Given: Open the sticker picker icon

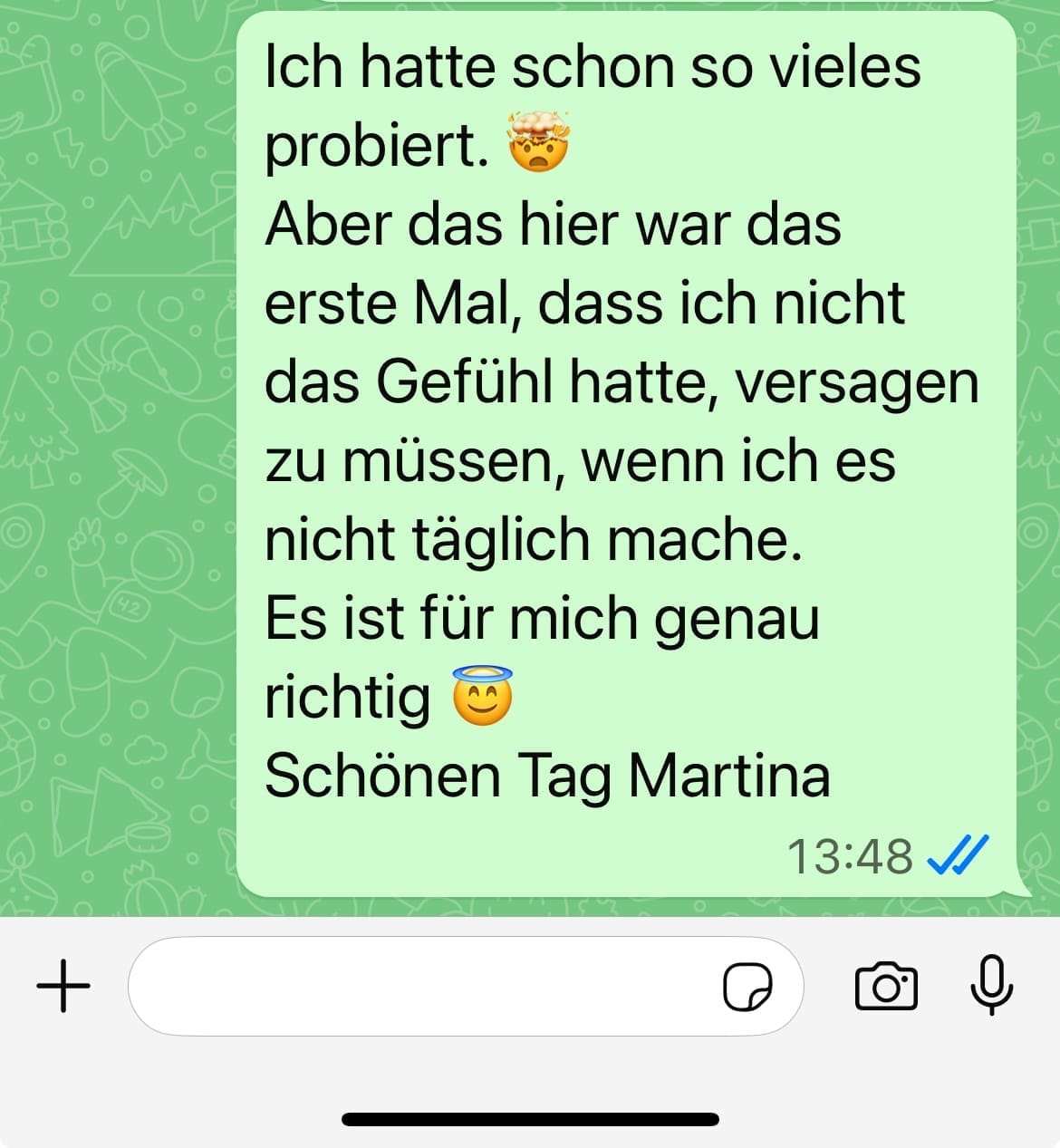Looking at the screenshot, I should (x=747, y=987).
